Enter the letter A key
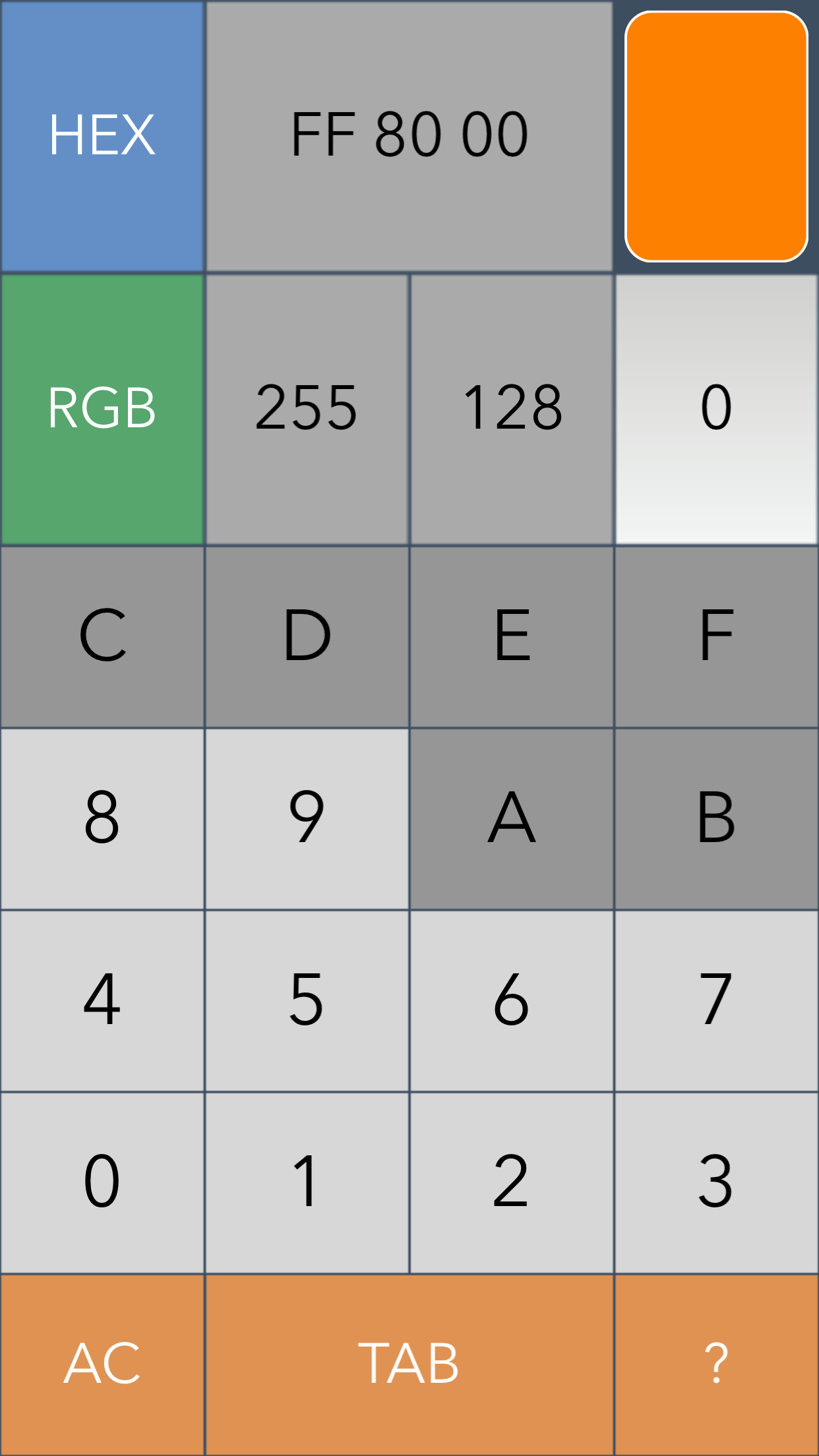Viewport: 819px width, 1456px height. (512, 819)
